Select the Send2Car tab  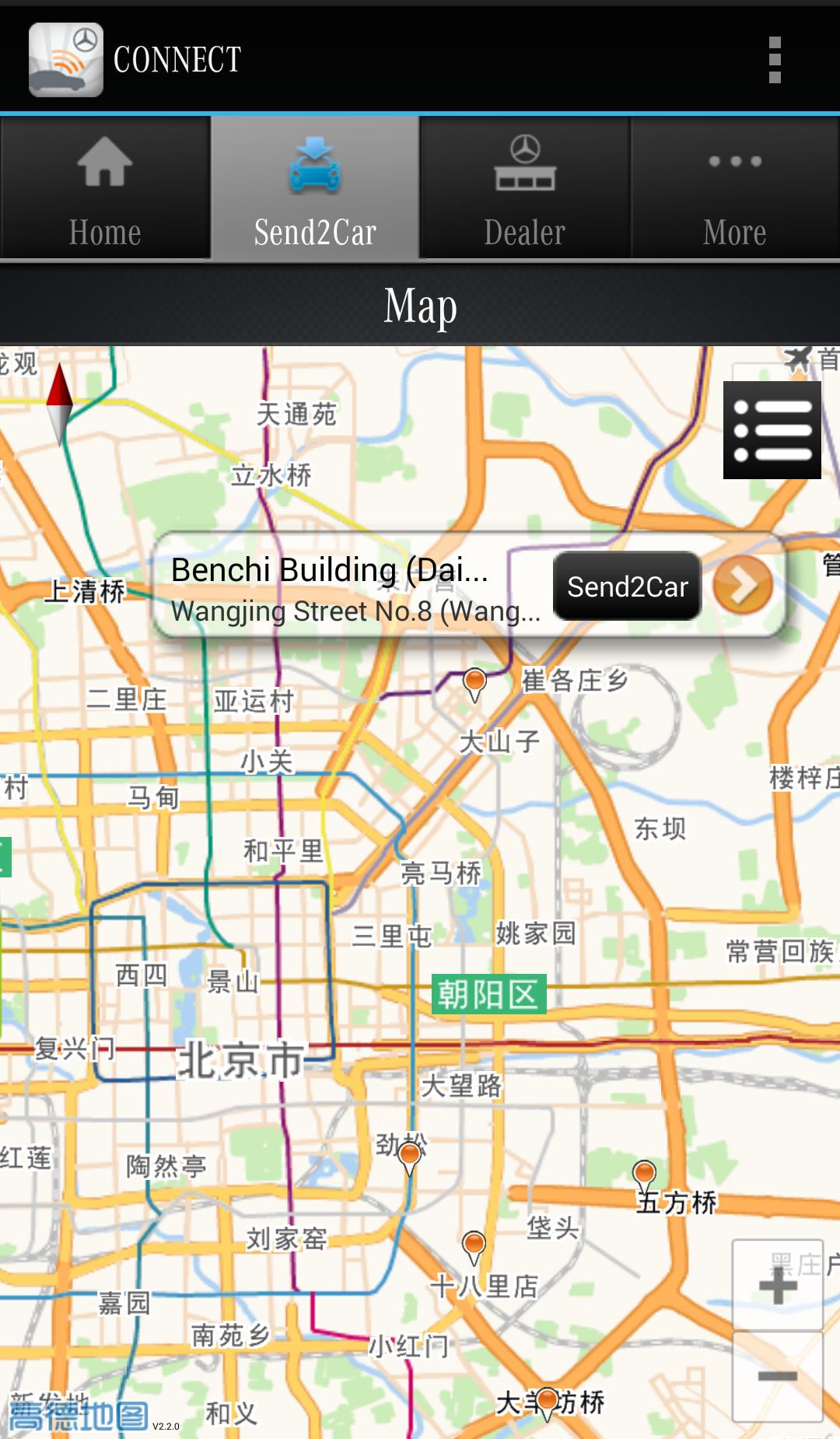[315, 188]
